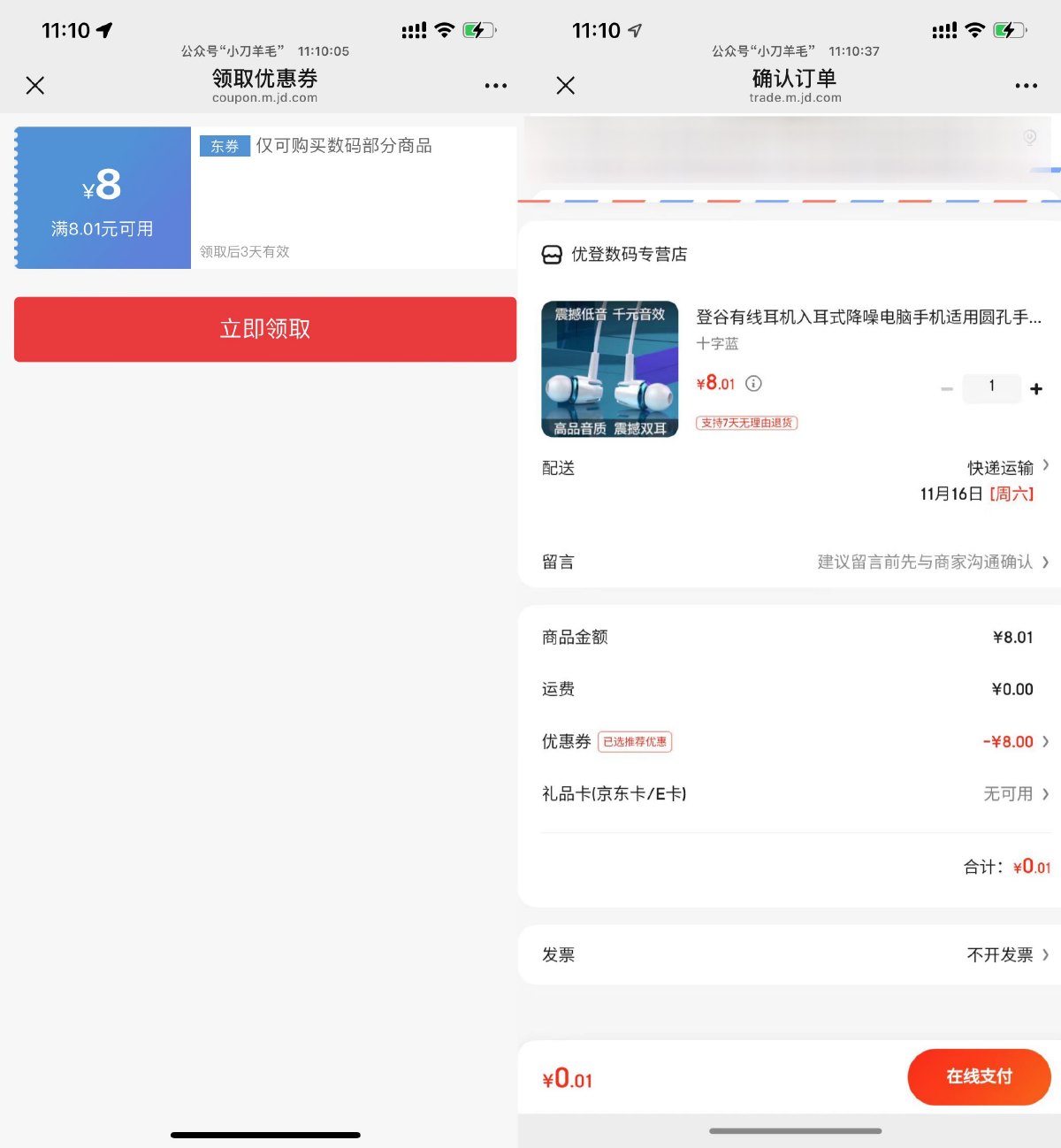The image size is (1061, 1148).
Task: Select the ¥8 coupon card
Action: [x=103, y=198]
